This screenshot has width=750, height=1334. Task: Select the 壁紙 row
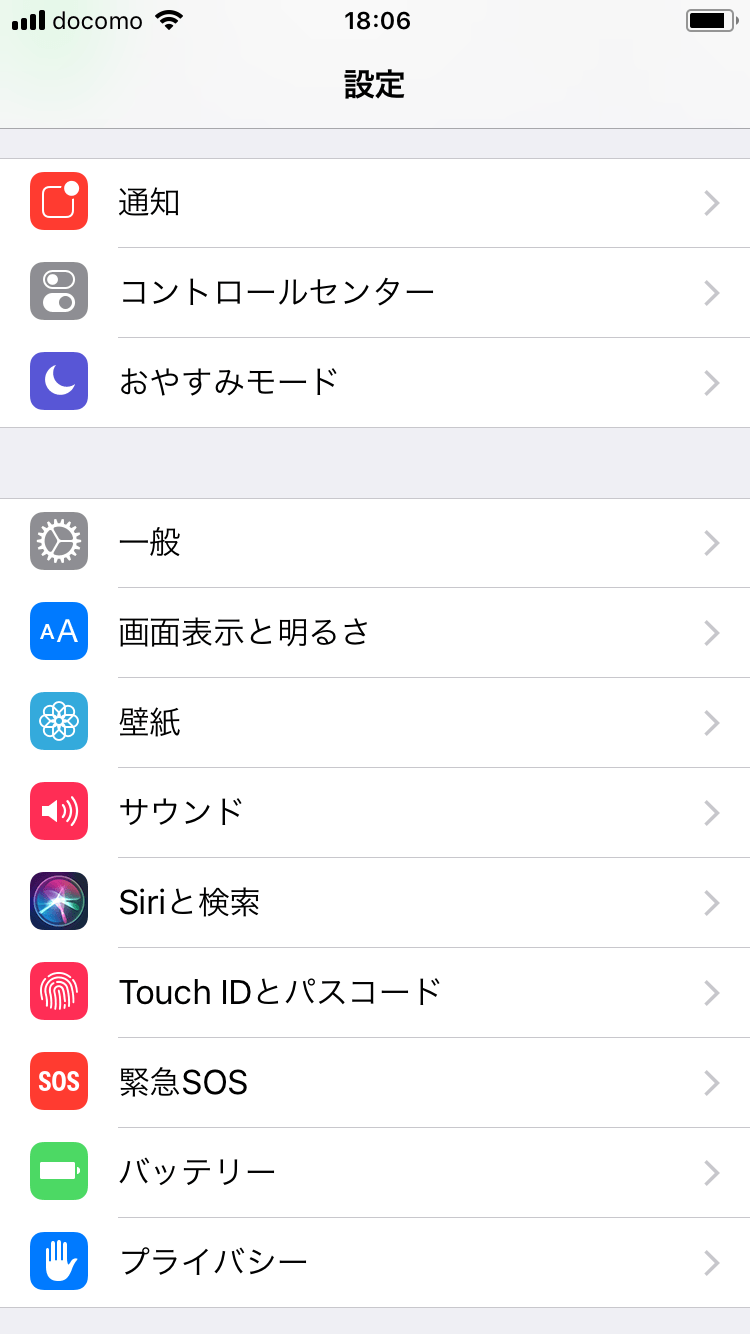375,723
